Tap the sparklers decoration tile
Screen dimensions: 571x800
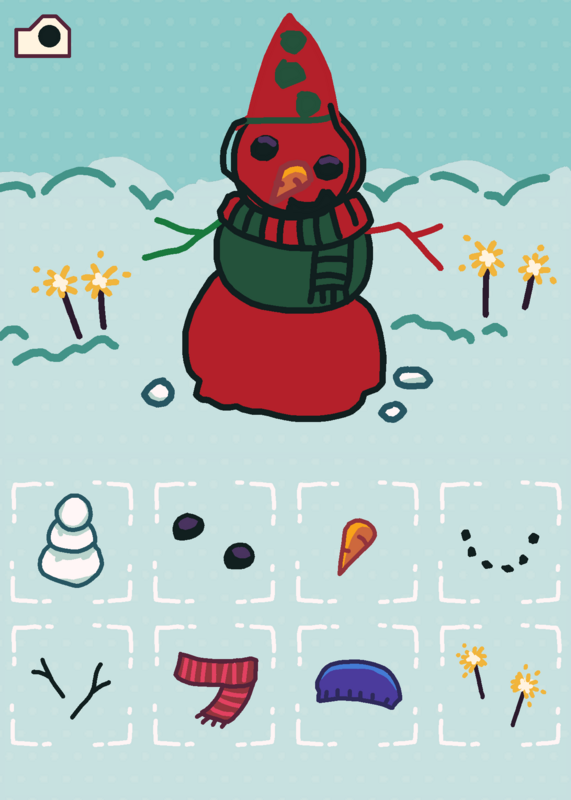500,685
